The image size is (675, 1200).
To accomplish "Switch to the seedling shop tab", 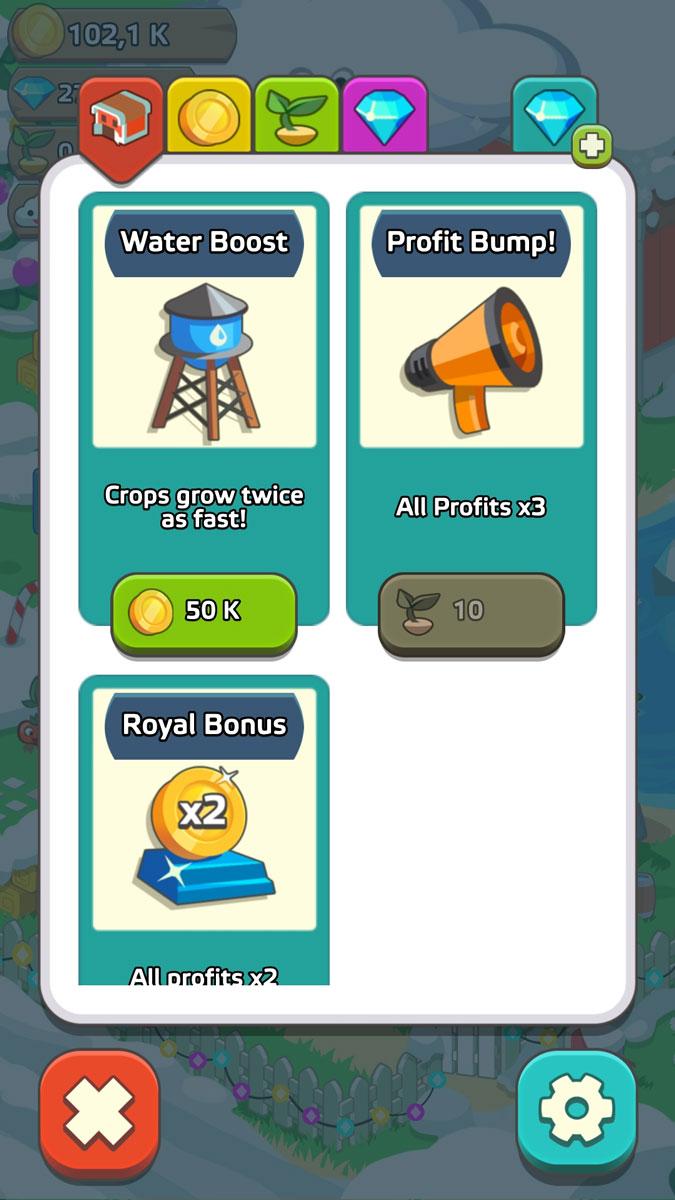I will (297, 117).
